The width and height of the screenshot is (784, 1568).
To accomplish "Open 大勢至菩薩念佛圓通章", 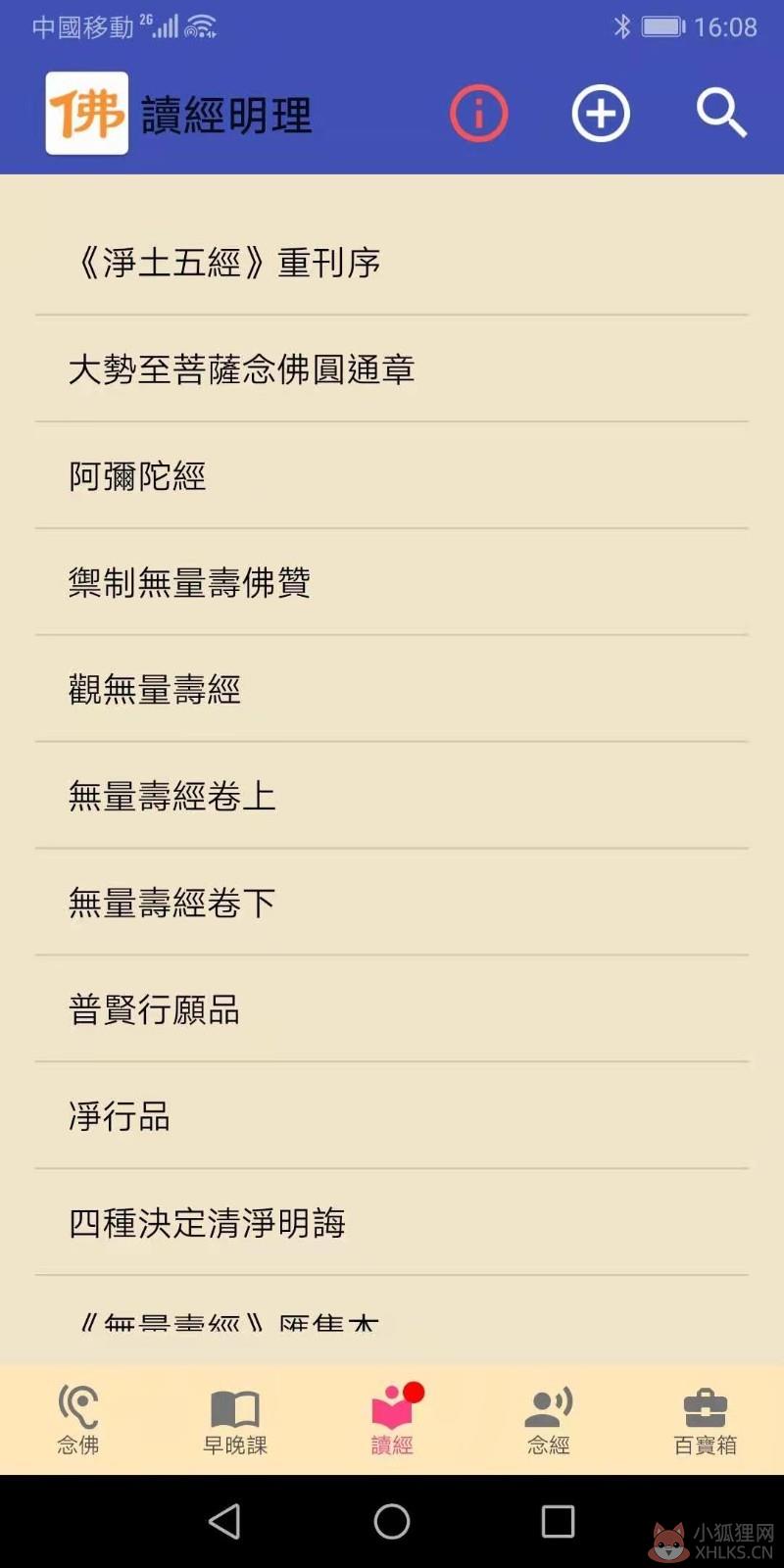I will click(x=392, y=369).
